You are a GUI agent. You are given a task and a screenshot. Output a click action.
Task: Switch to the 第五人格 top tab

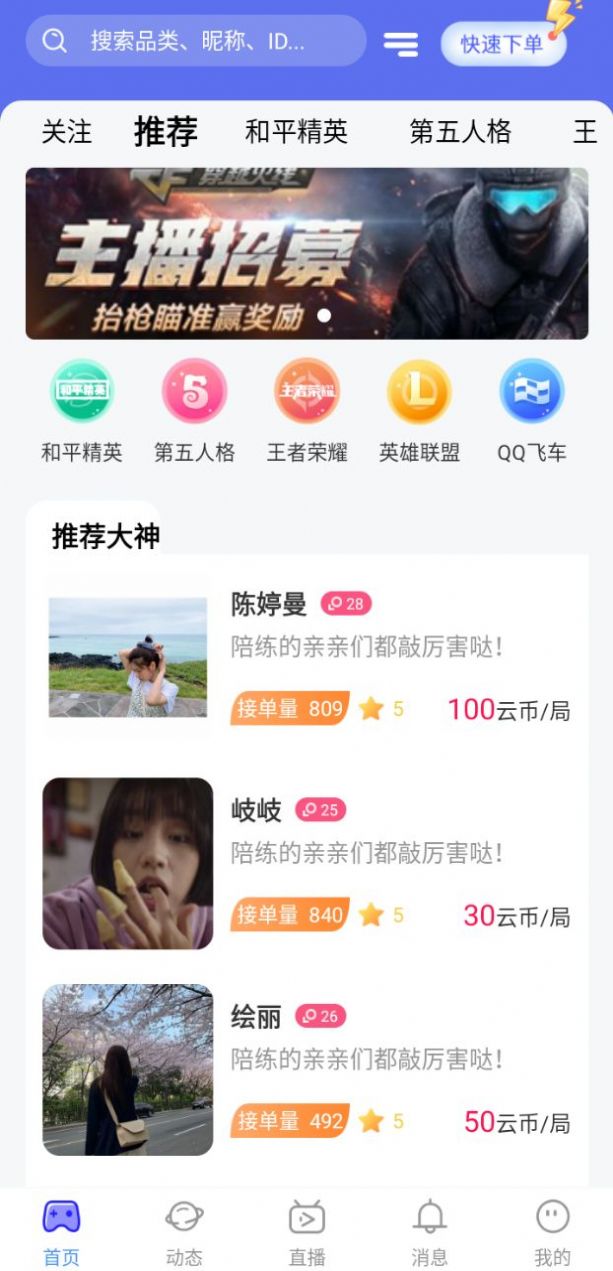pos(460,132)
